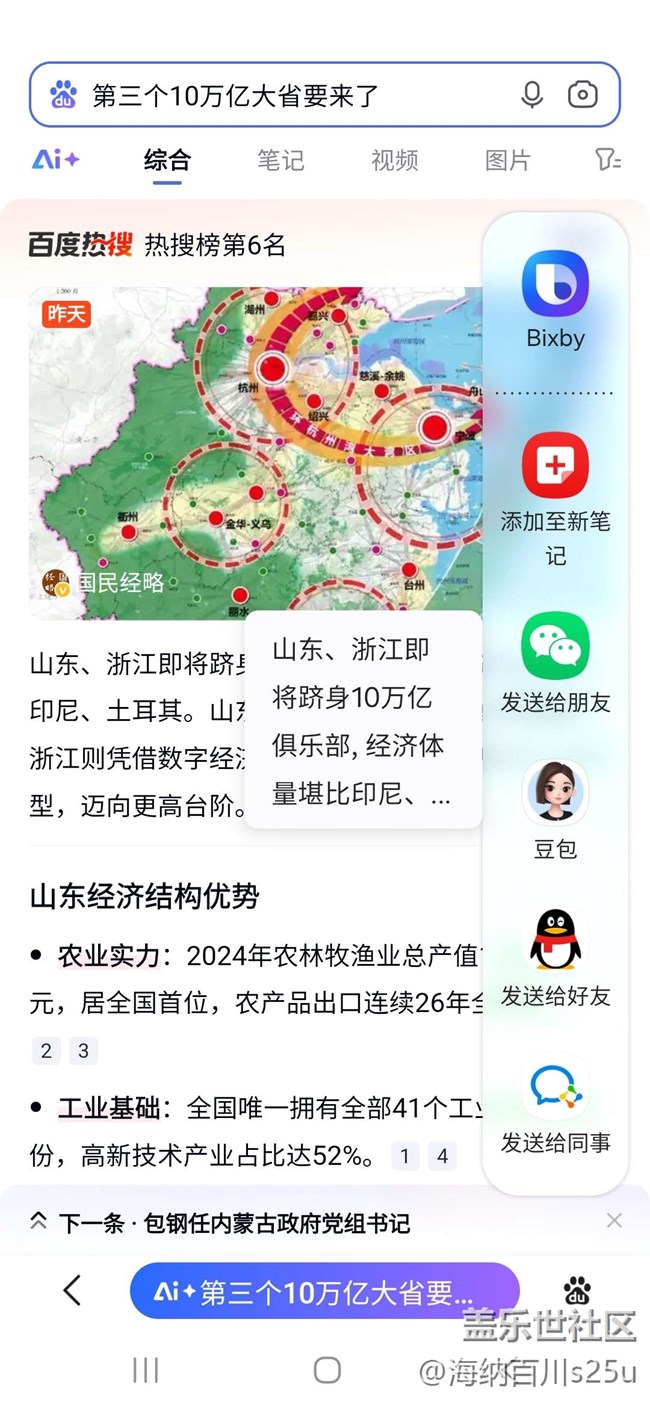Image resolution: width=650 pixels, height=1408 pixels.
Task: Open citation 3 under 农业实力
Action: coord(83,1050)
